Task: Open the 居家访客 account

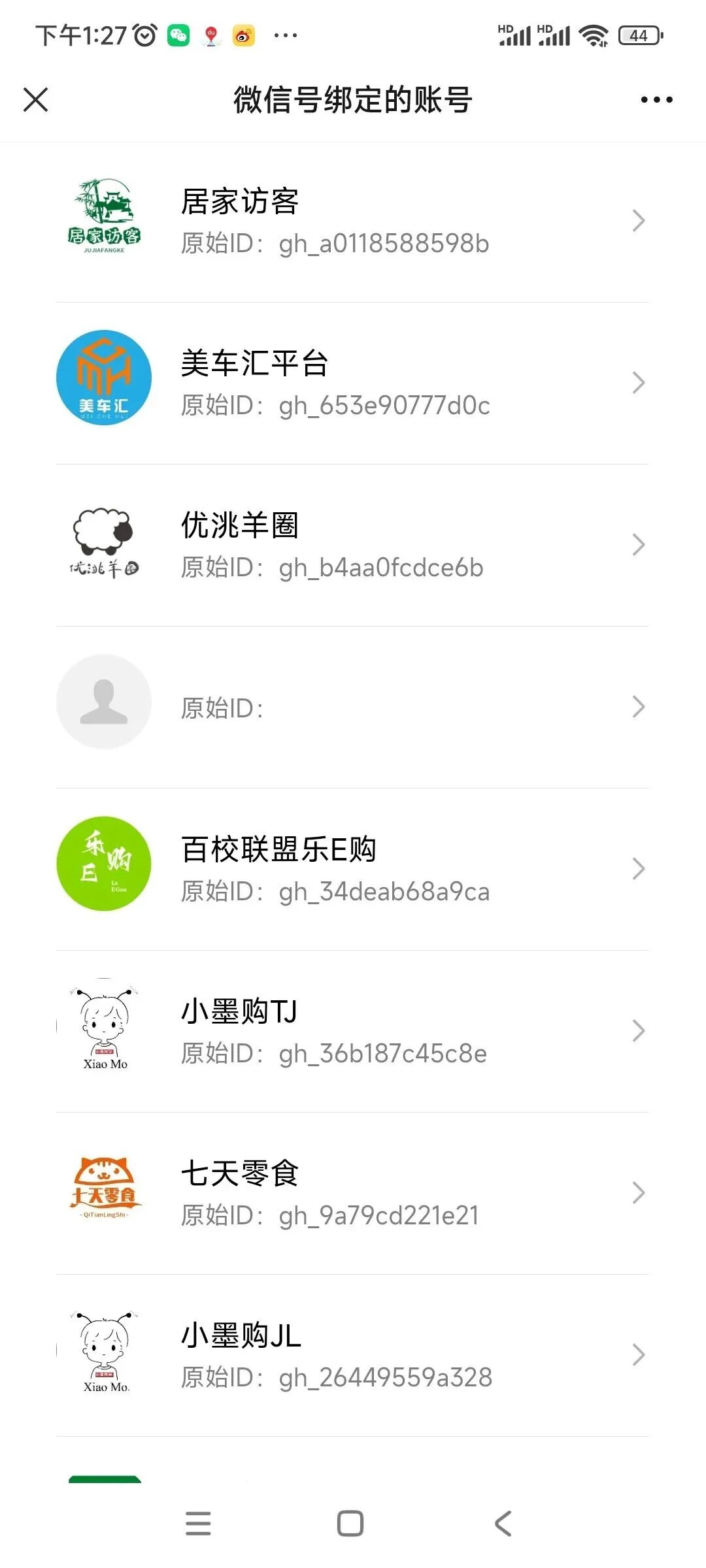Action: pos(352,221)
